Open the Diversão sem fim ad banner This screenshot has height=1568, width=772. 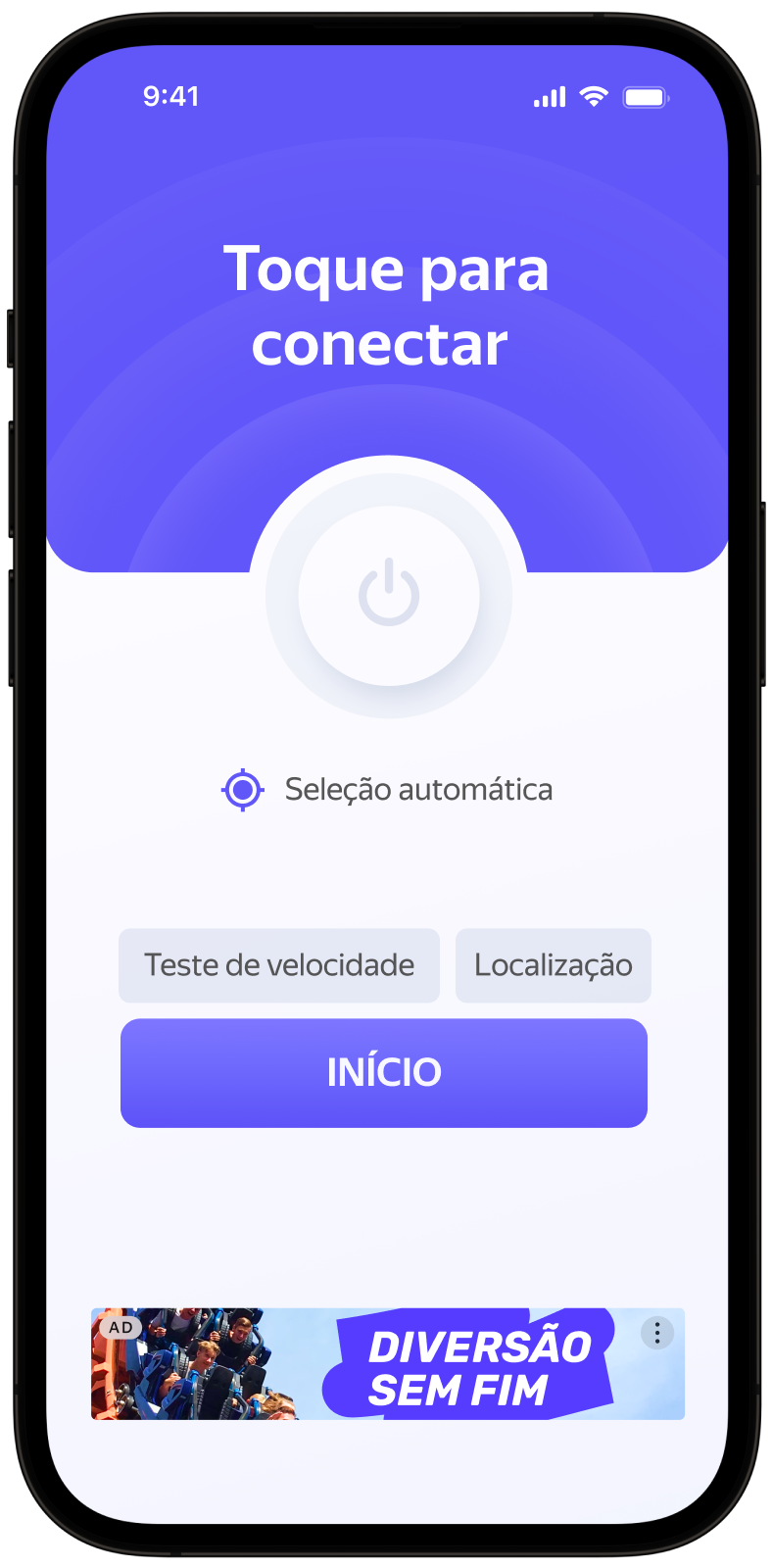coord(388,1363)
